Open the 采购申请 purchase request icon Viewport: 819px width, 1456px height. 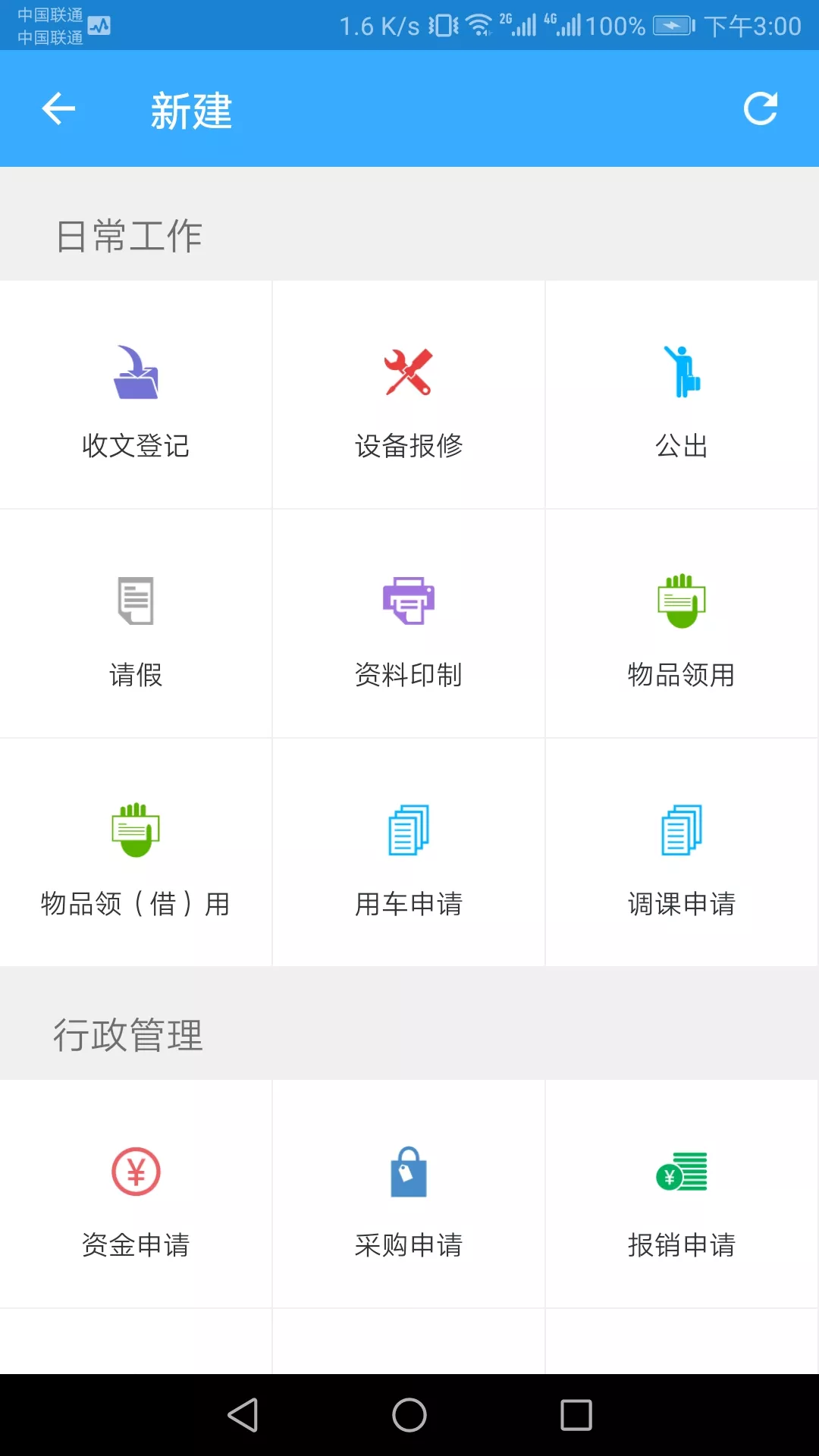408,1191
